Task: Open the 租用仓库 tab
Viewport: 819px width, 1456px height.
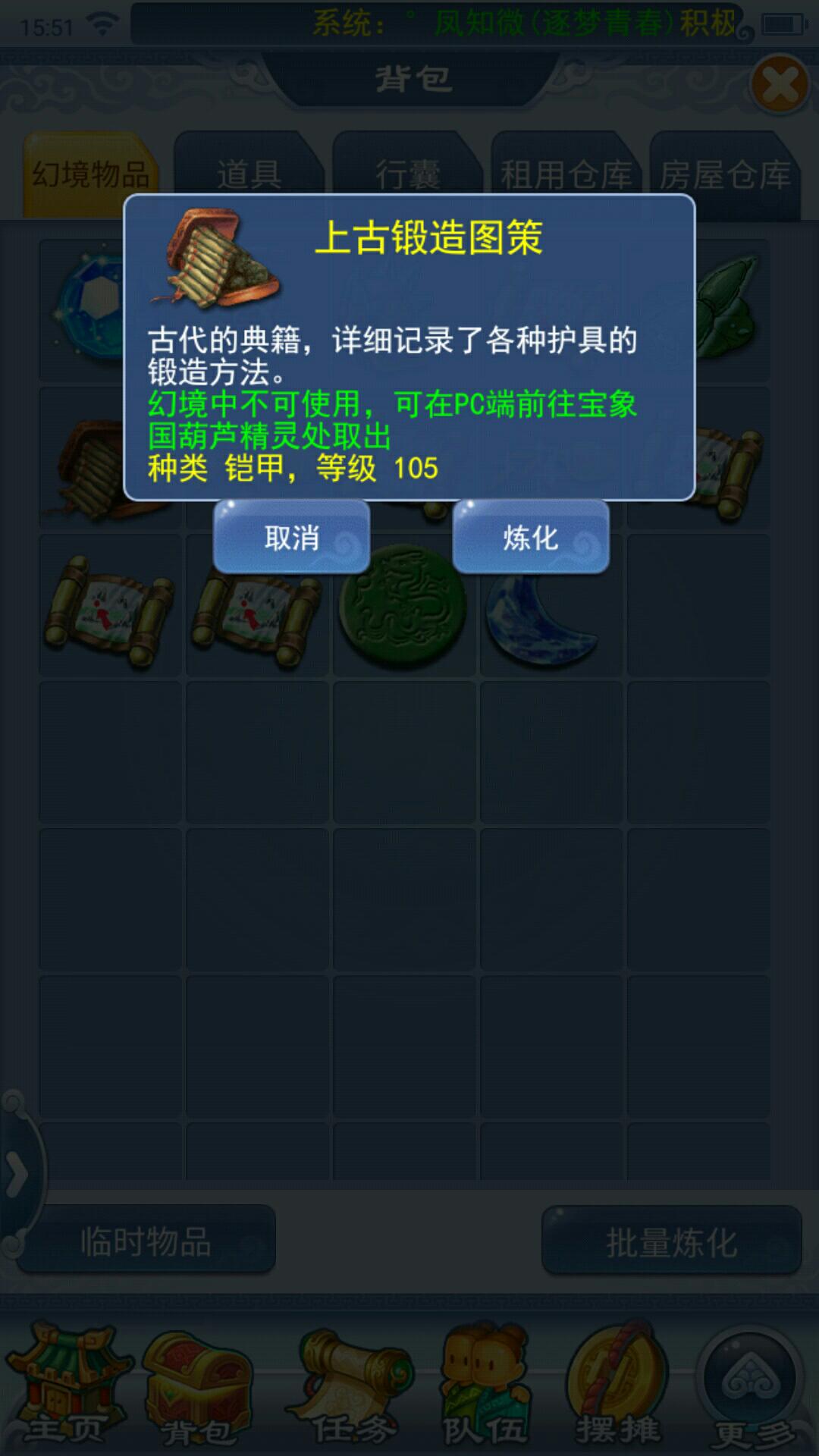Action: (566, 174)
